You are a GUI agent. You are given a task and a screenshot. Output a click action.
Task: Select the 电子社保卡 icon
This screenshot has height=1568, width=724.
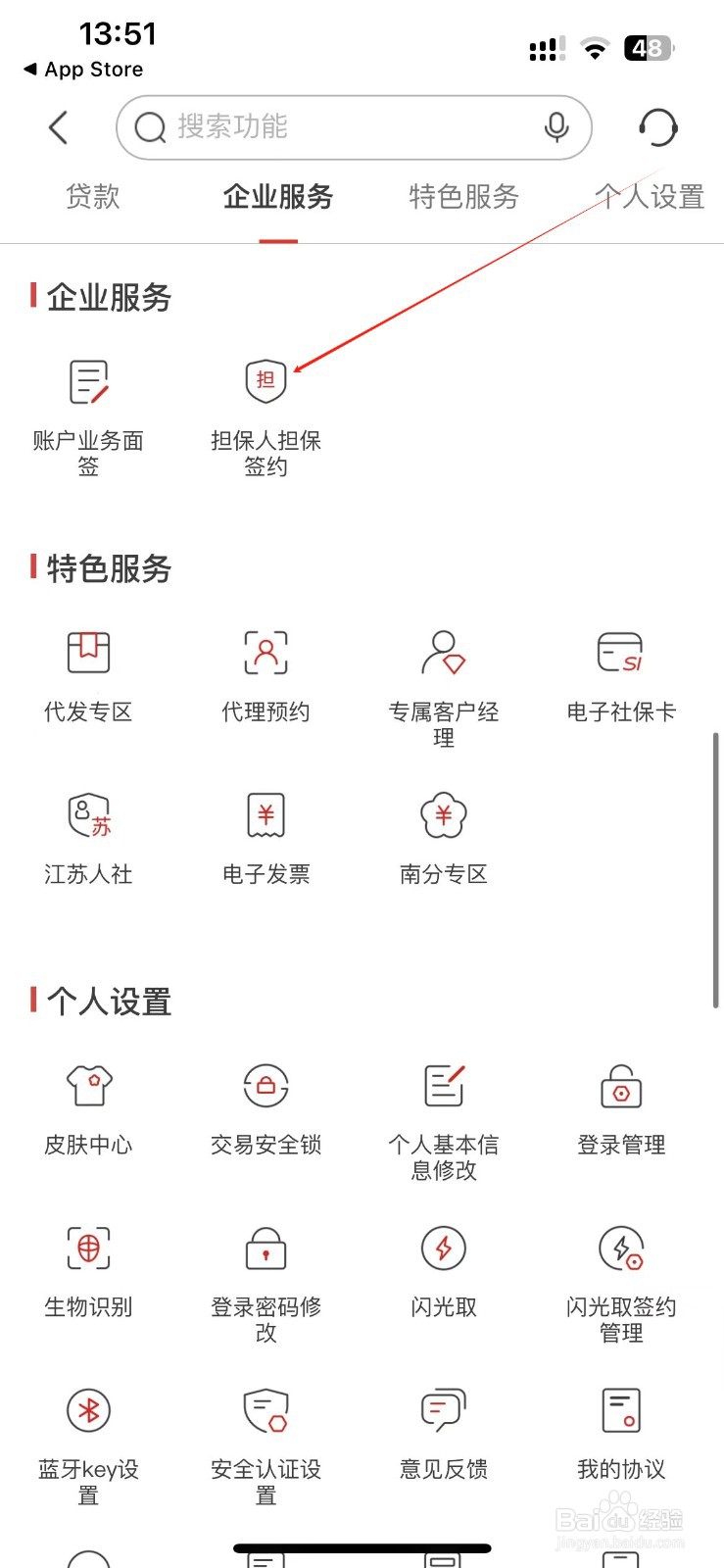pyautogui.click(x=621, y=652)
